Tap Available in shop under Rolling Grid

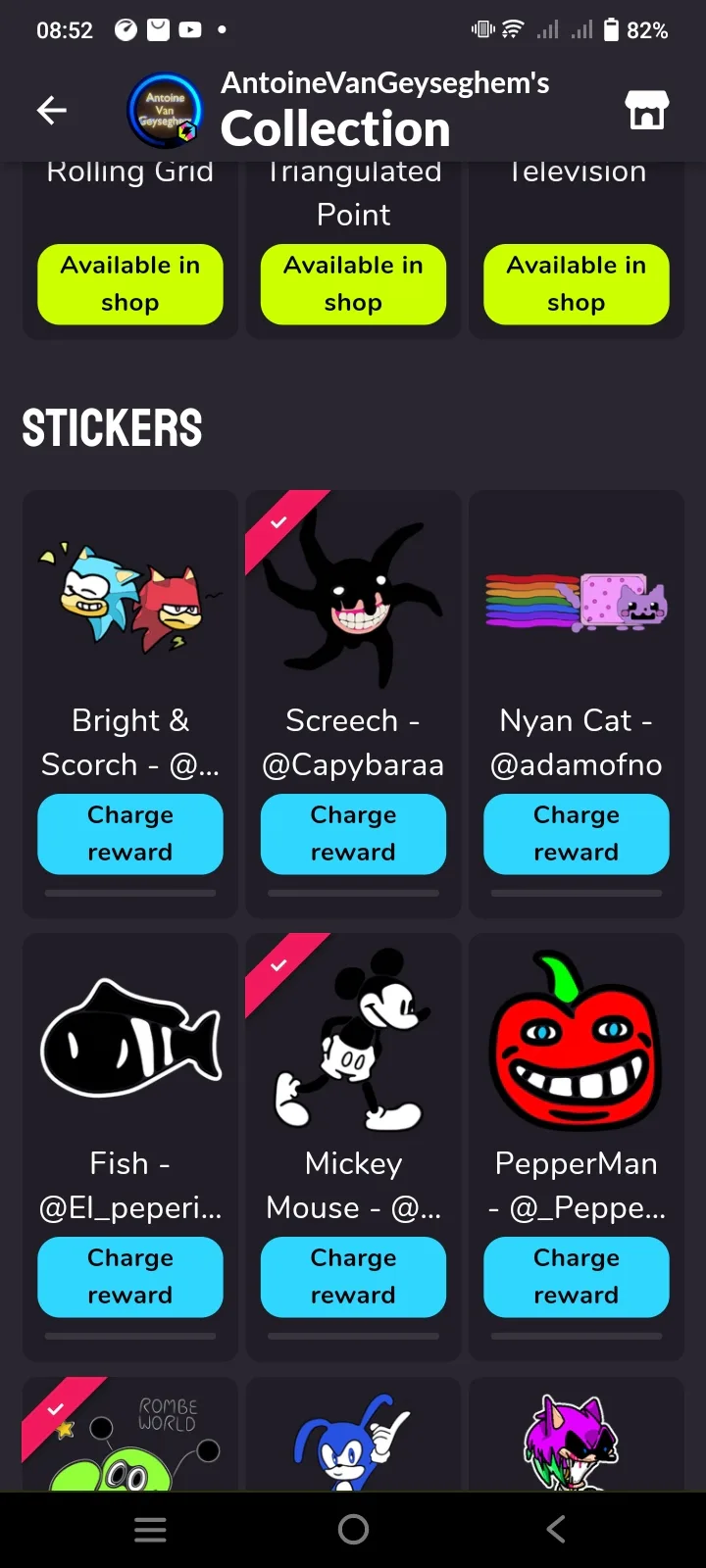click(x=130, y=284)
